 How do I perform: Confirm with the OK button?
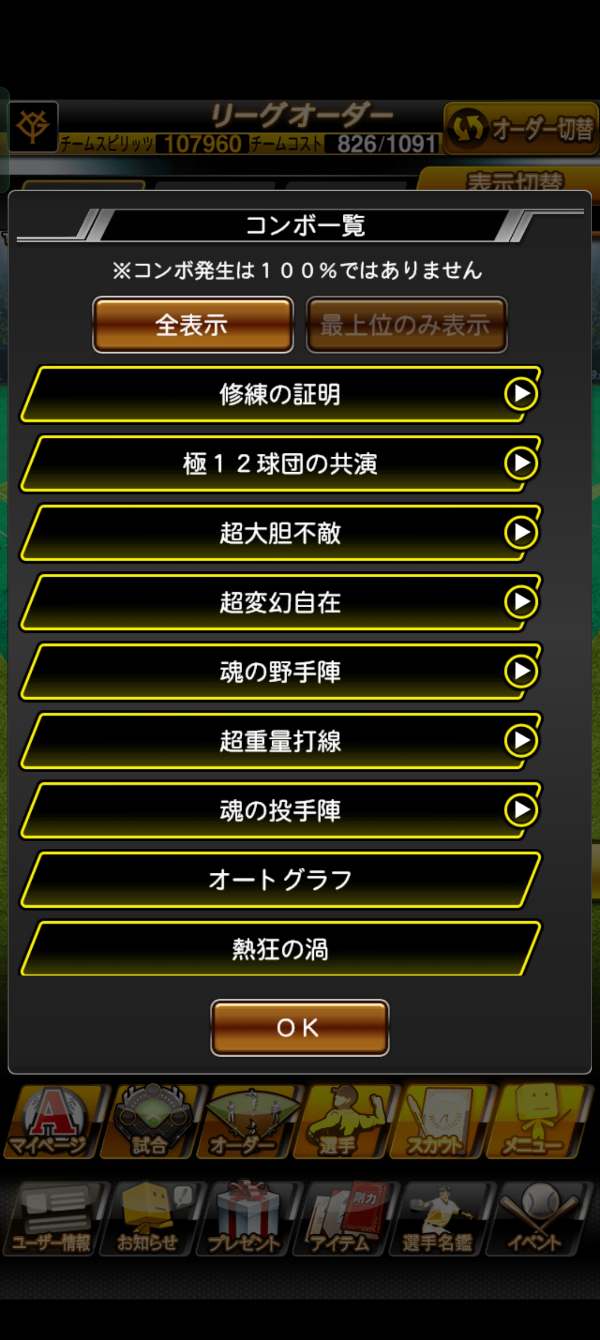tap(299, 1028)
